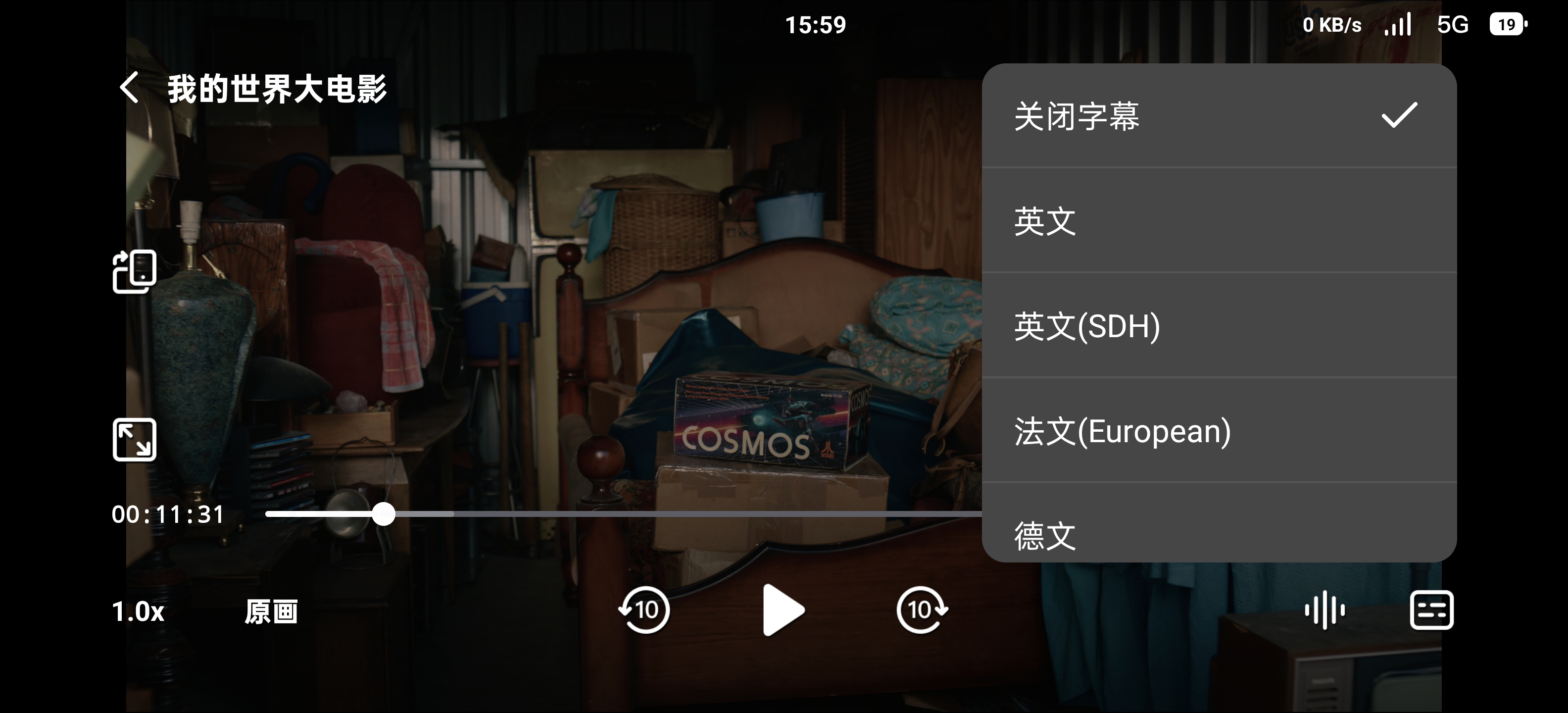Toggle the subtitle menu icon
This screenshot has width=1568, height=713.
click(x=1432, y=610)
